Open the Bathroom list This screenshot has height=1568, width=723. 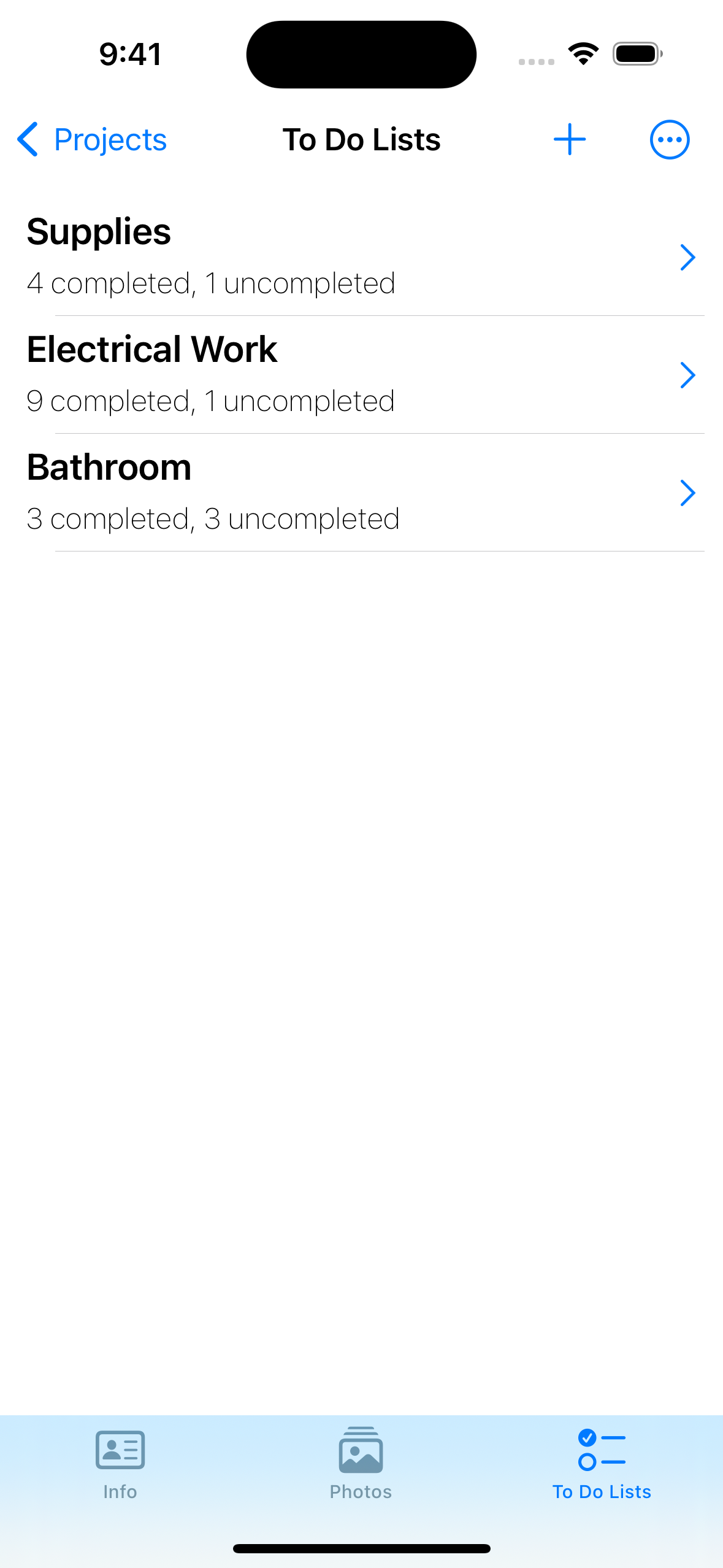point(362,493)
